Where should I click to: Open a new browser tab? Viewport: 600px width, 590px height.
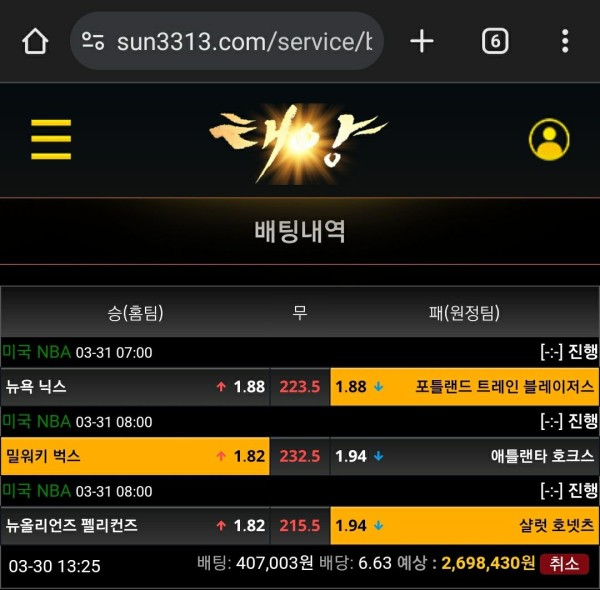422,41
